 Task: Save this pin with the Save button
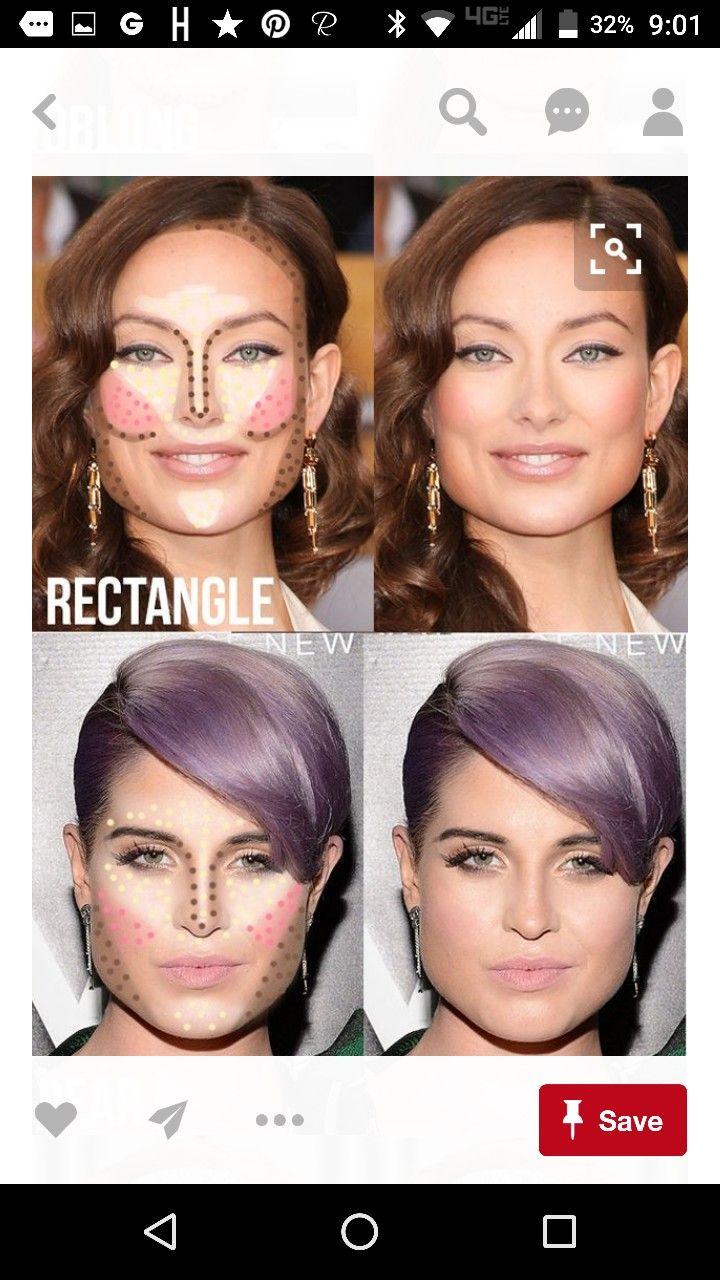(613, 1120)
